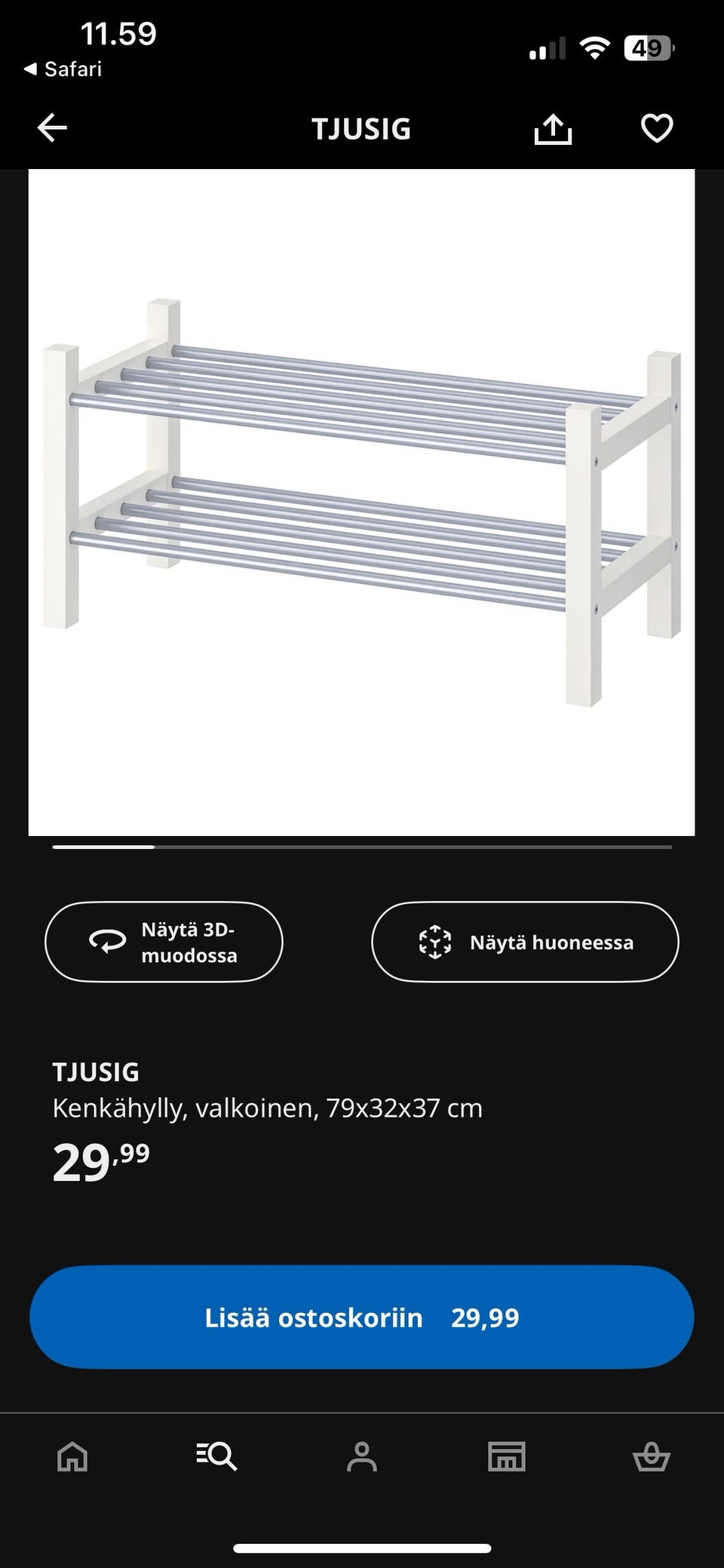724x1568 pixels.
Task: Open the Home tab in bottom navigation
Action: pyautogui.click(x=72, y=1456)
